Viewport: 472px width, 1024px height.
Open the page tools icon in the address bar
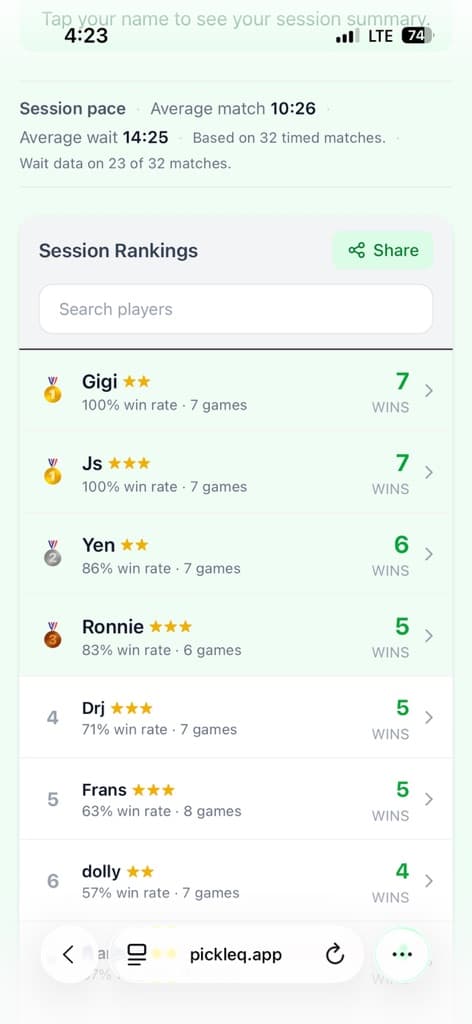(x=136, y=955)
